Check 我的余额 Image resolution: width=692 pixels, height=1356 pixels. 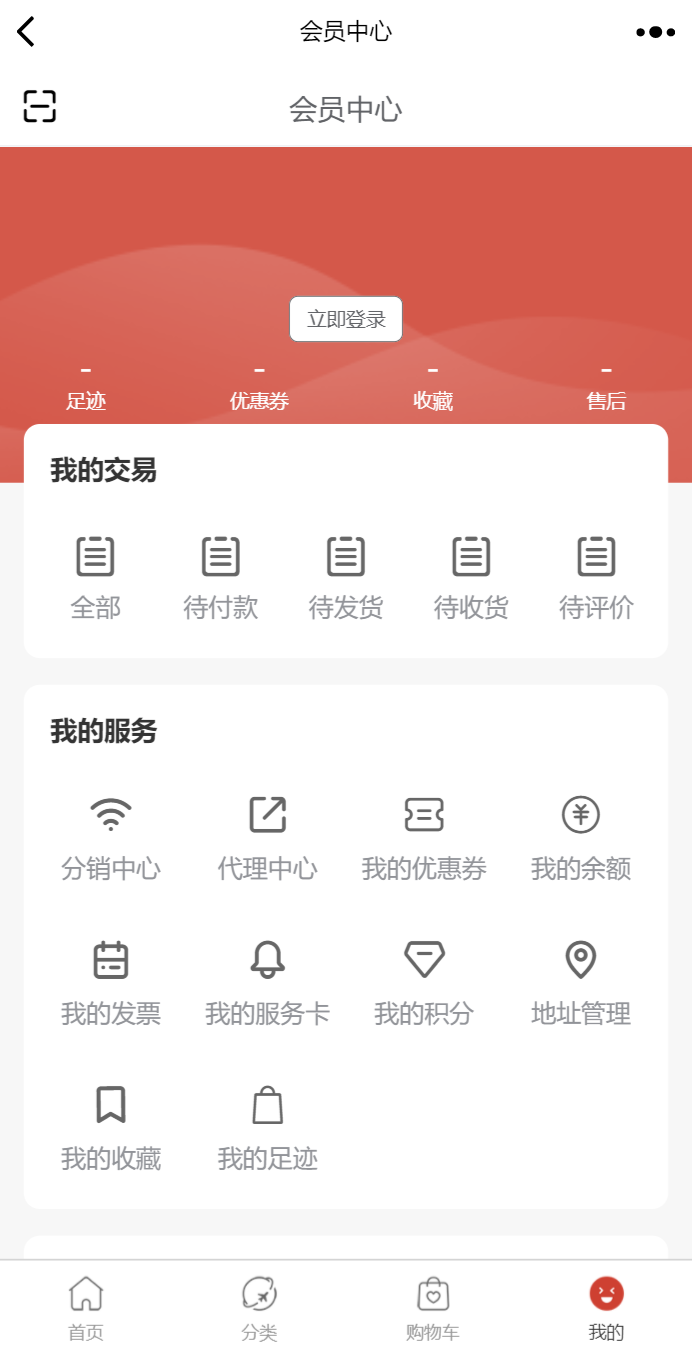pyautogui.click(x=581, y=840)
